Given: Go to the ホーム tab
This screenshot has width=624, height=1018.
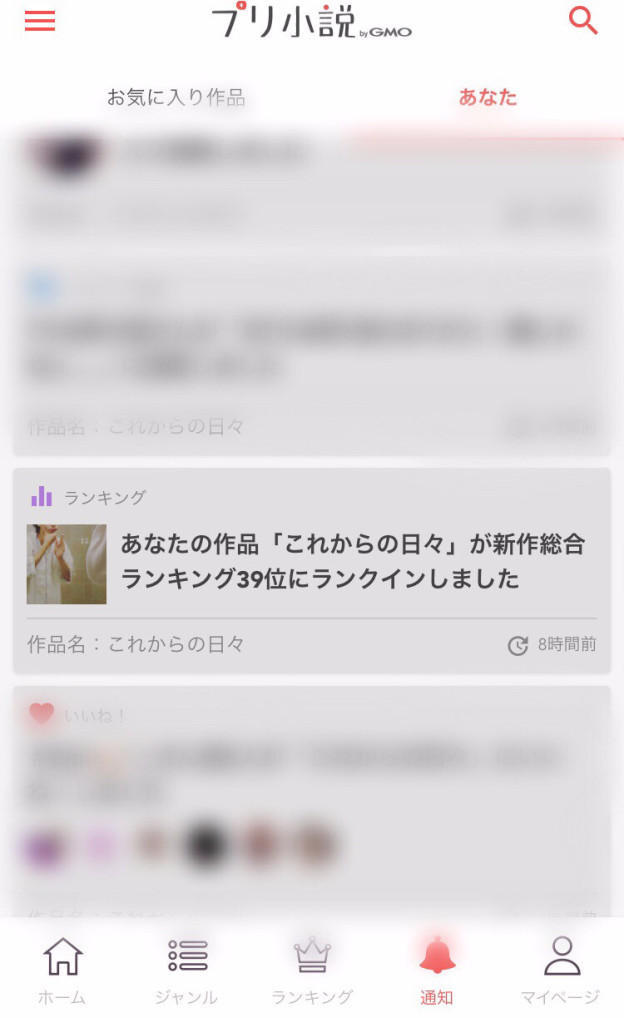Looking at the screenshot, I should point(62,970).
